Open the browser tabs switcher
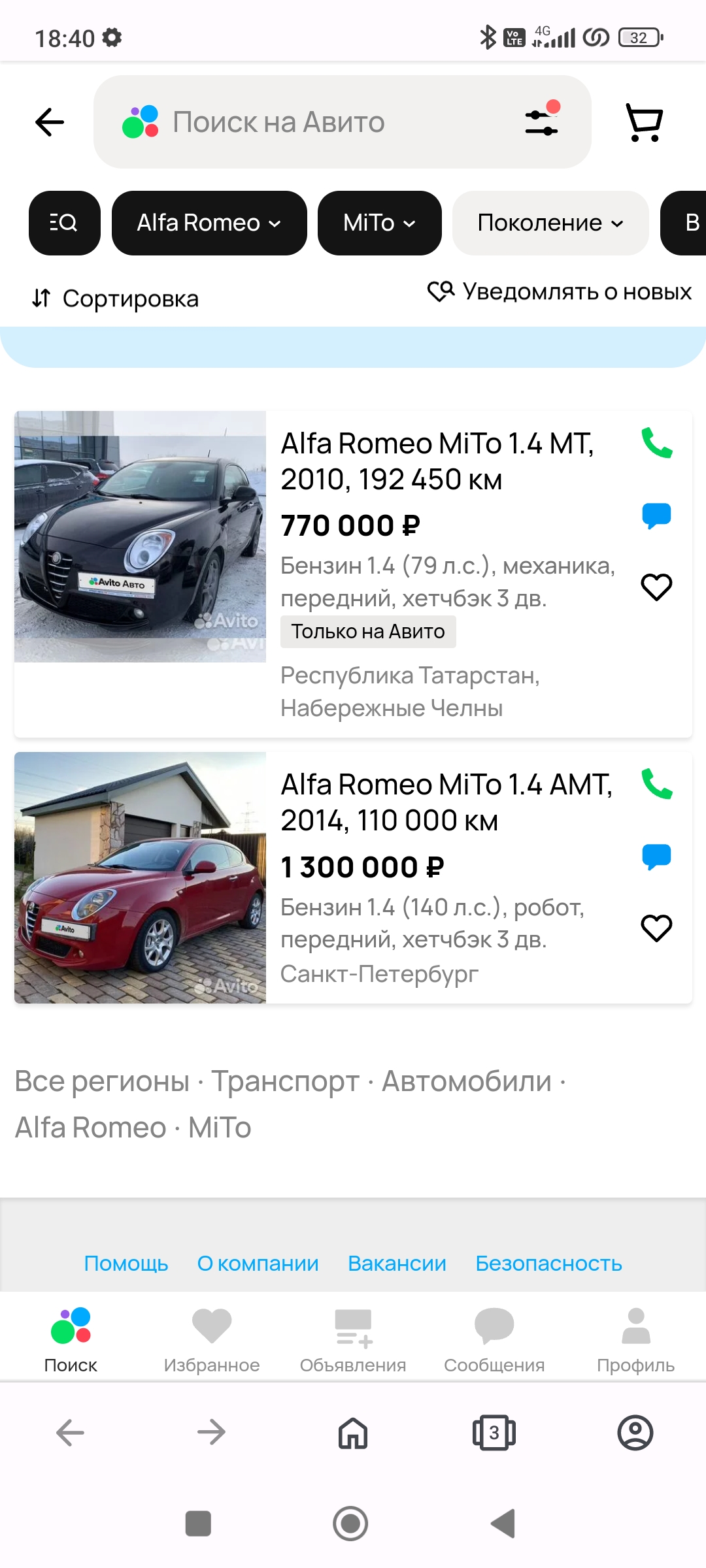Screen dimensions: 706x1568 pyautogui.click(x=494, y=1433)
